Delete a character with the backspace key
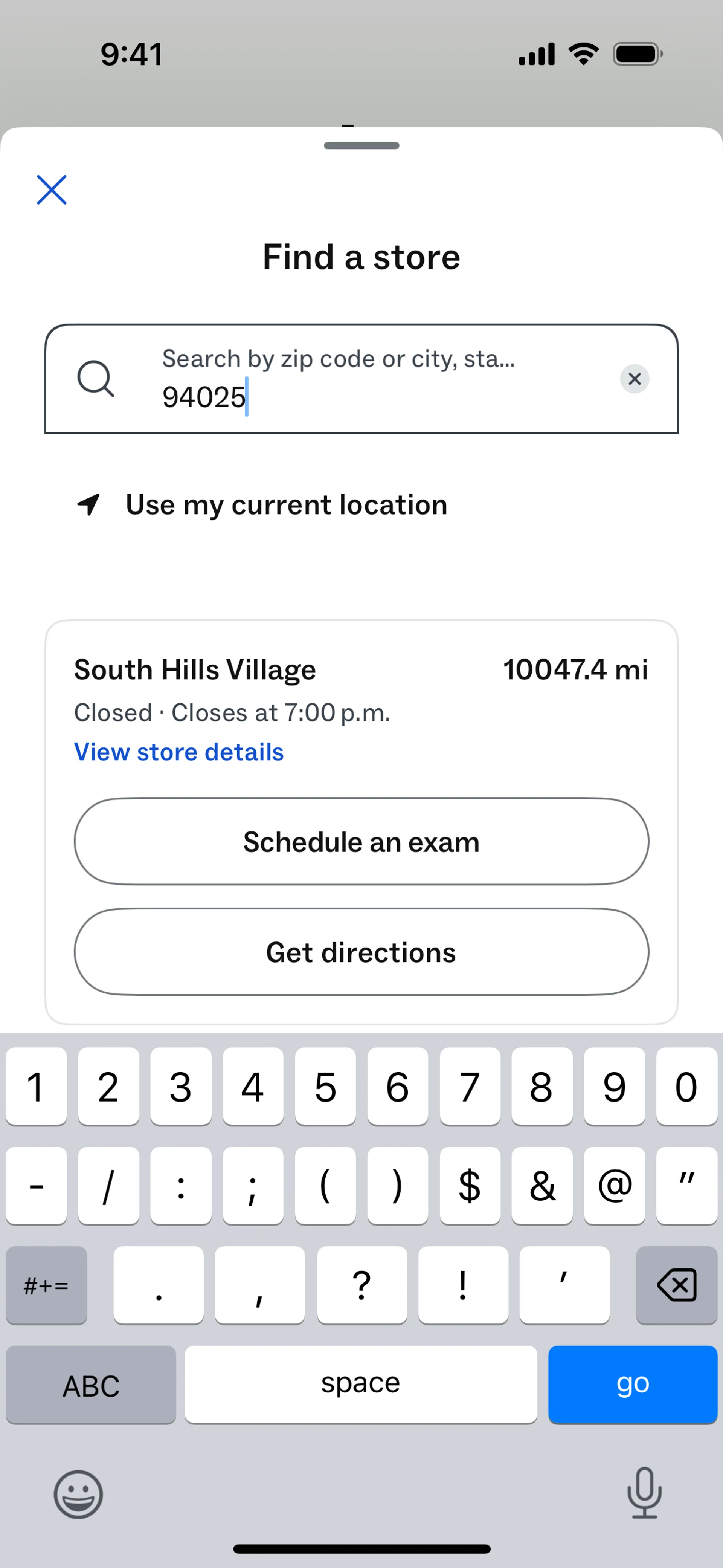This screenshot has height=1568, width=723. pyautogui.click(x=676, y=1285)
